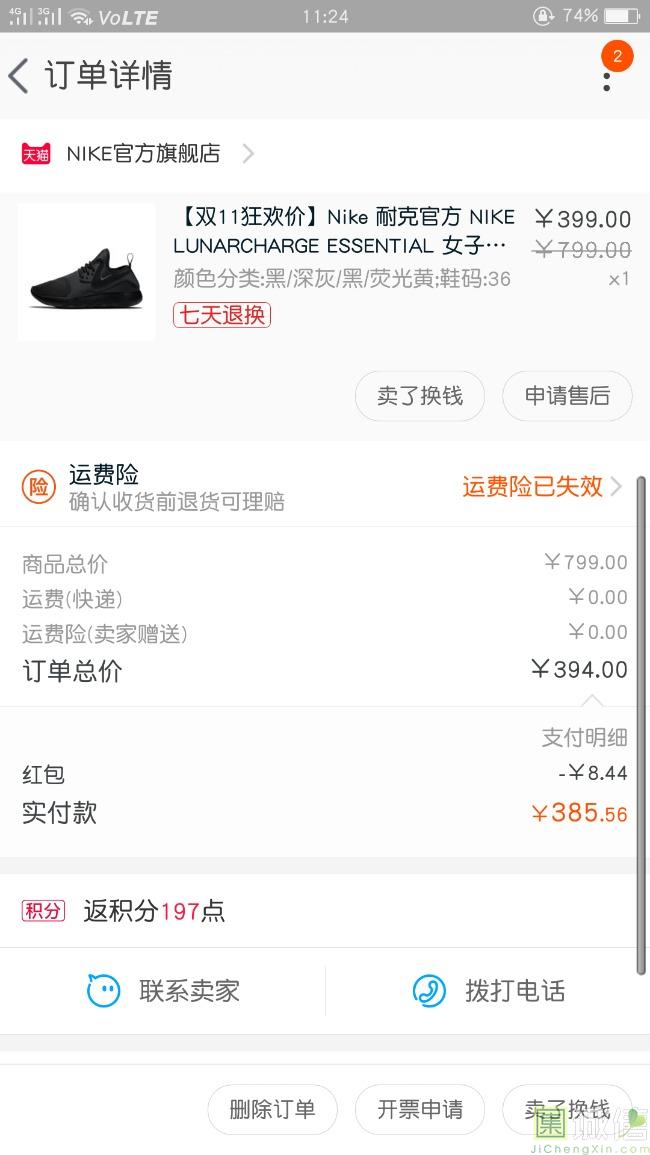The height and width of the screenshot is (1155, 650).
Task: Tap the 申请售后 button
Action: point(567,396)
